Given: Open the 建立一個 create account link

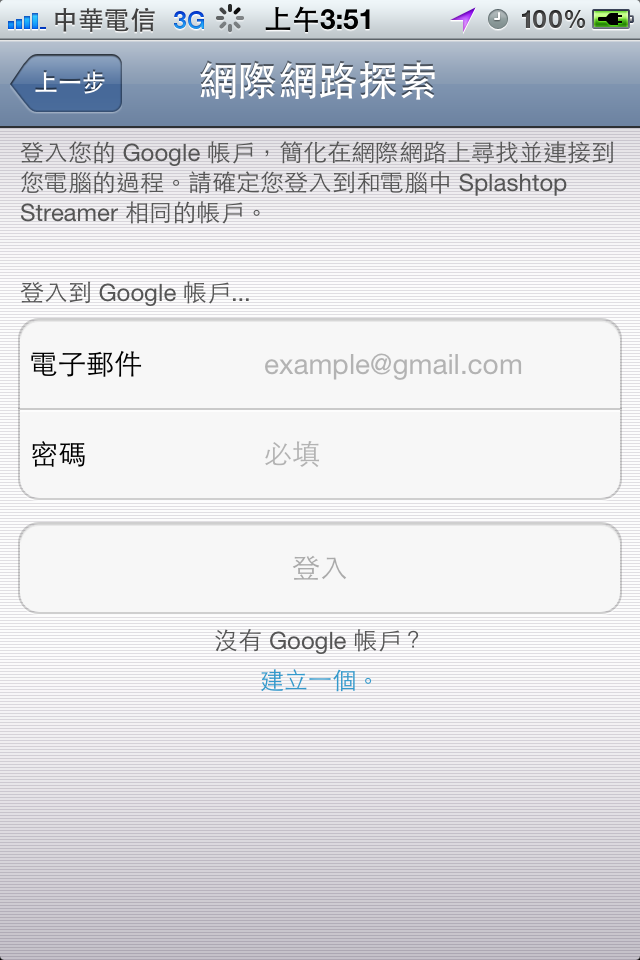Looking at the screenshot, I should point(309,681).
